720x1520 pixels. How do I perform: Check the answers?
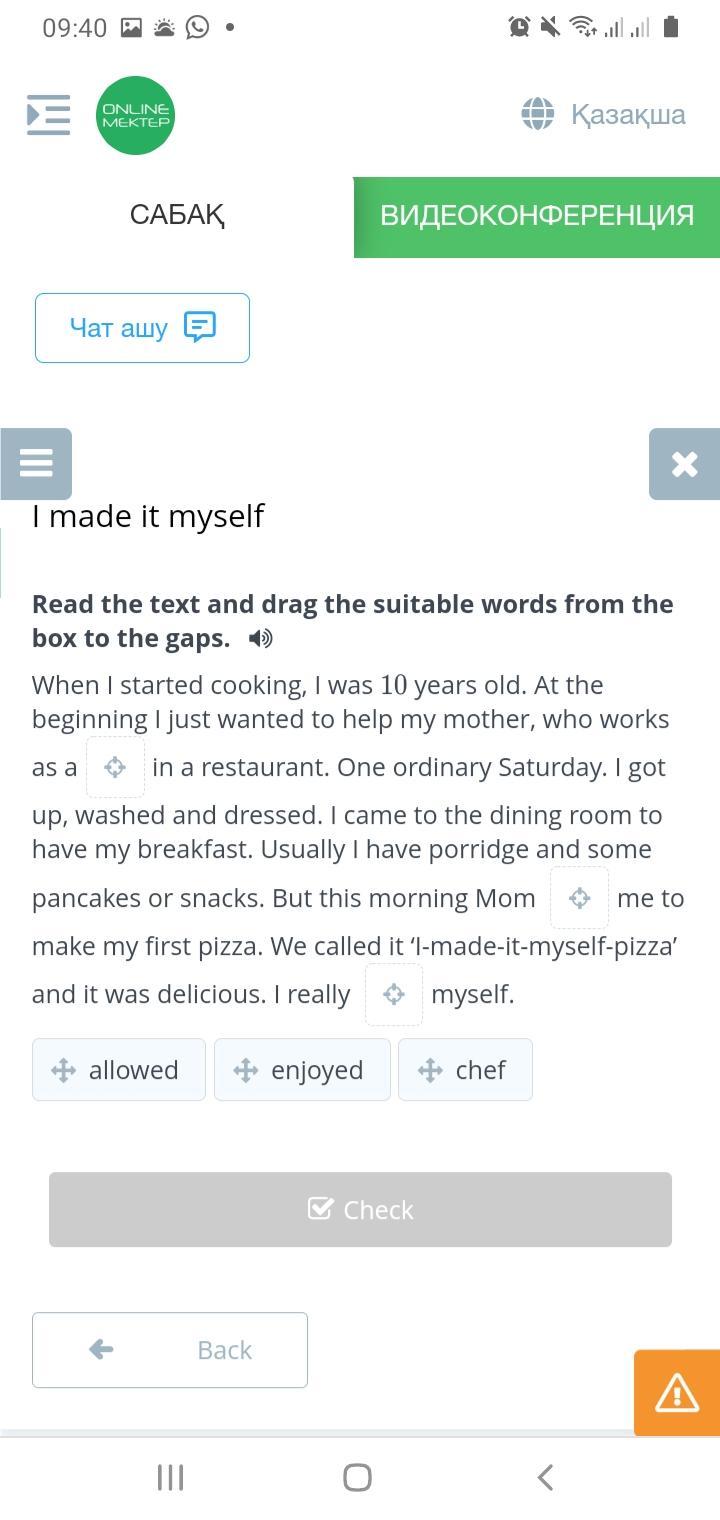[x=360, y=1210]
